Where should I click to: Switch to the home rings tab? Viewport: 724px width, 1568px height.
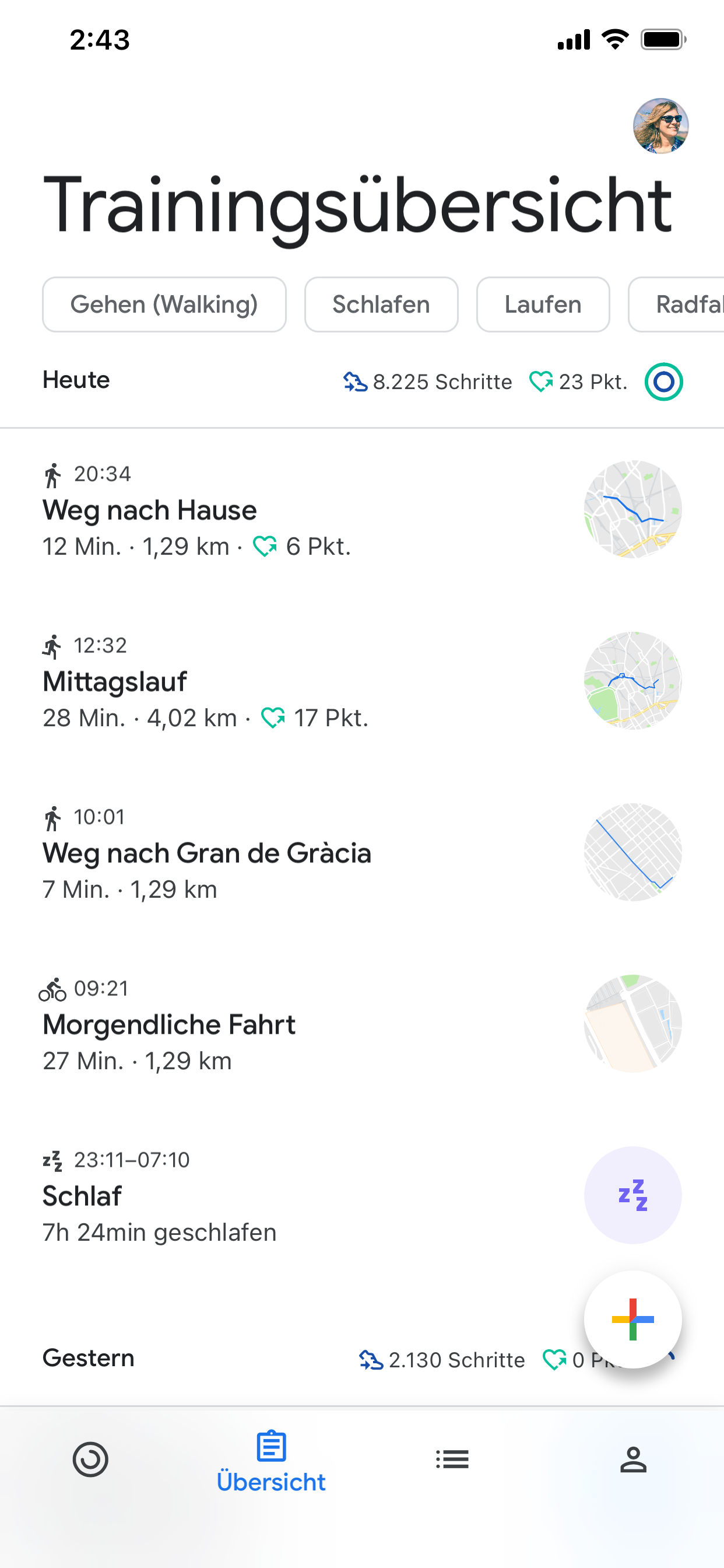click(91, 1459)
